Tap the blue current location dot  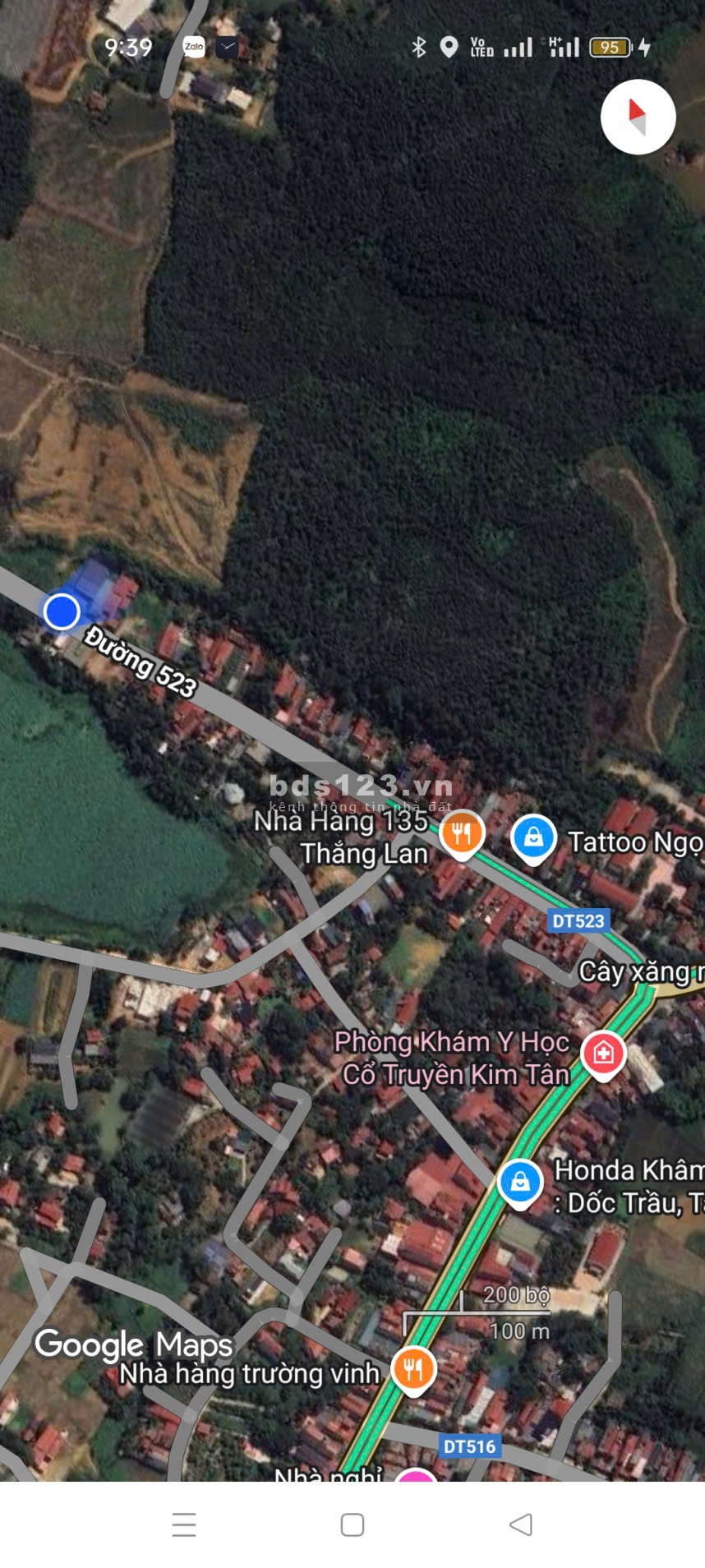point(62,611)
